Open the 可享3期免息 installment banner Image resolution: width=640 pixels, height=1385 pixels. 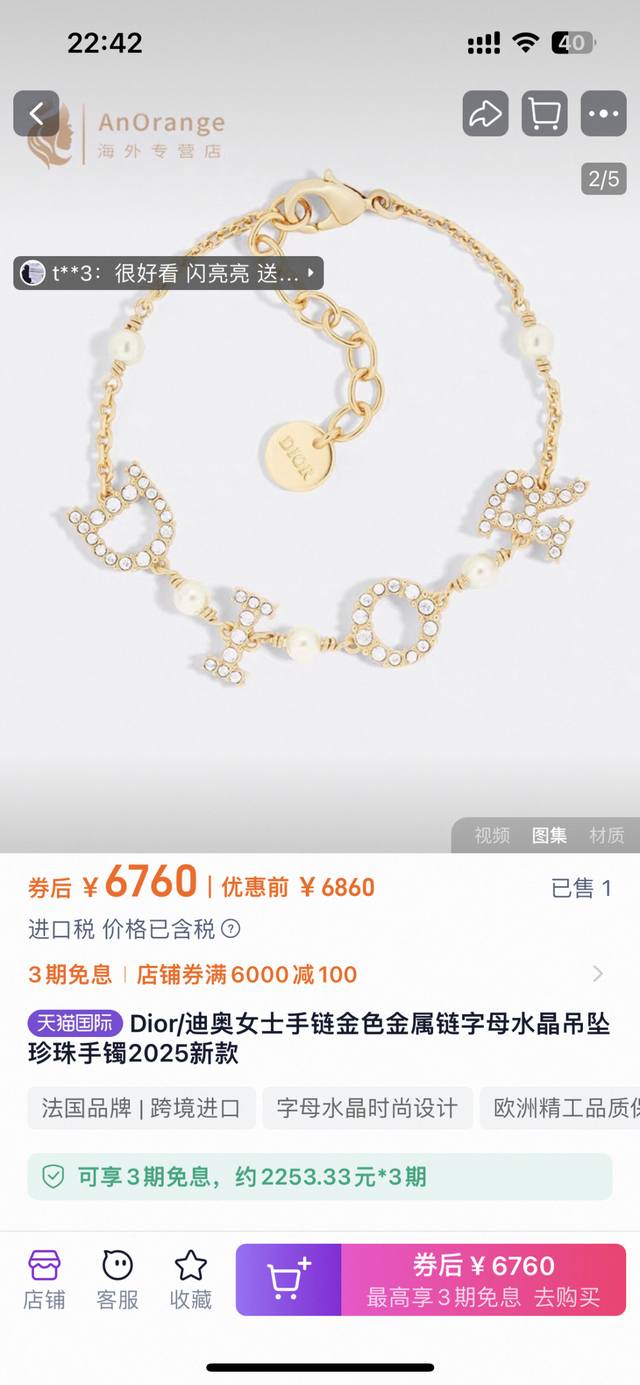[319, 1176]
